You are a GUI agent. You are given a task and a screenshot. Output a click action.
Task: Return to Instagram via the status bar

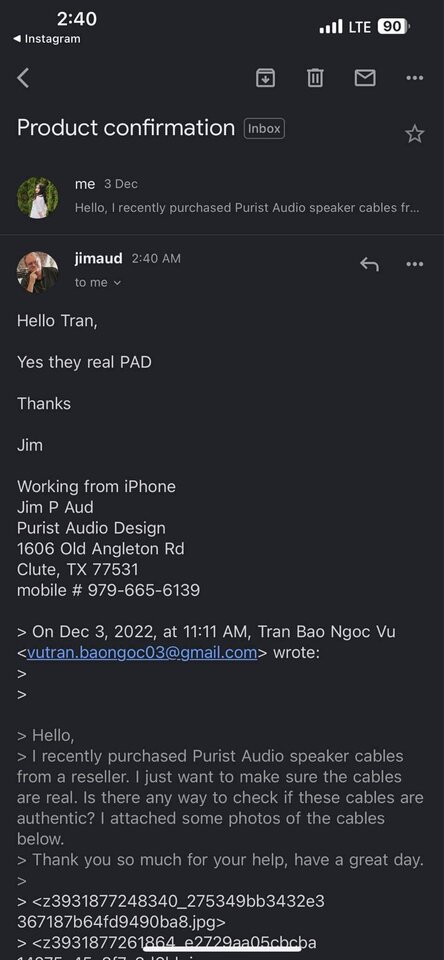(47, 39)
